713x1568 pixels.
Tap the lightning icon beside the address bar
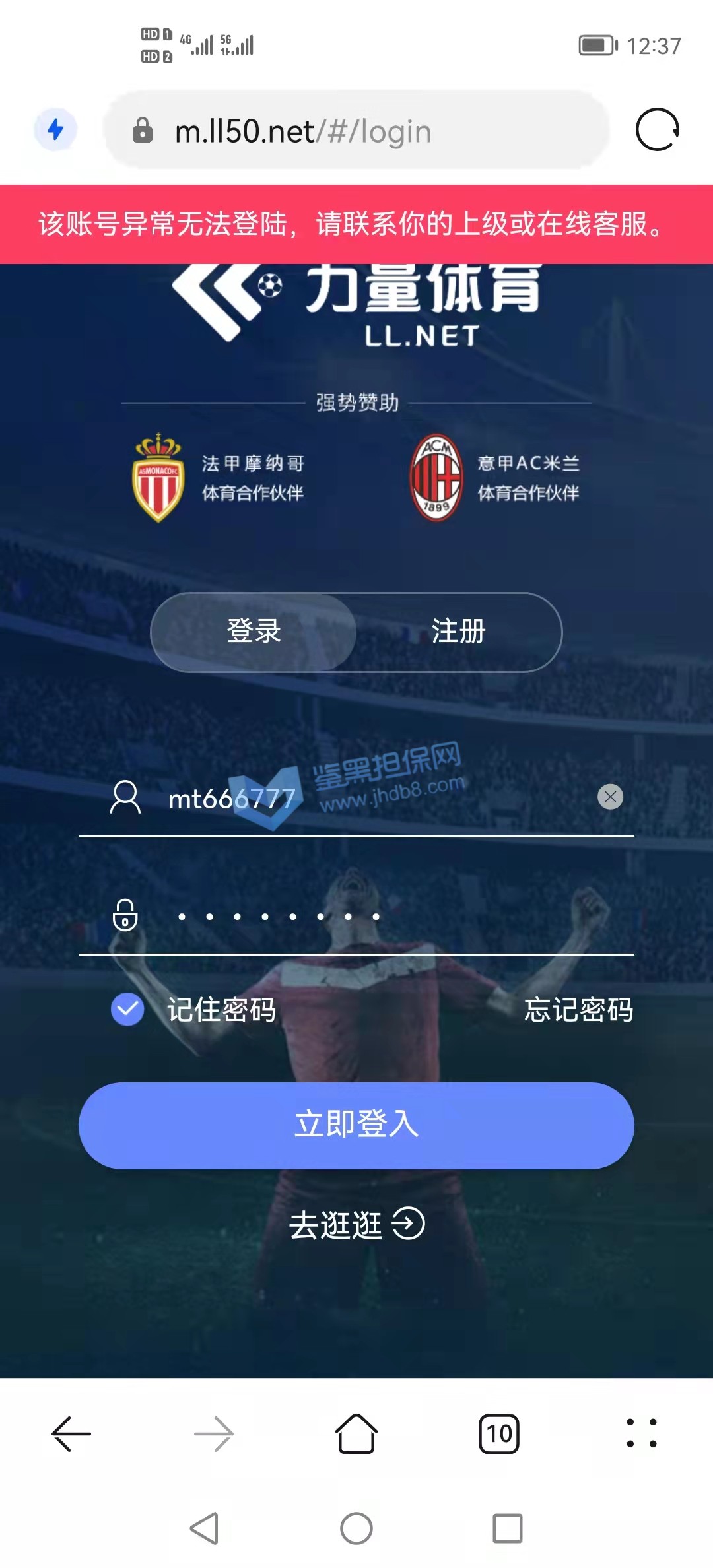click(x=55, y=129)
